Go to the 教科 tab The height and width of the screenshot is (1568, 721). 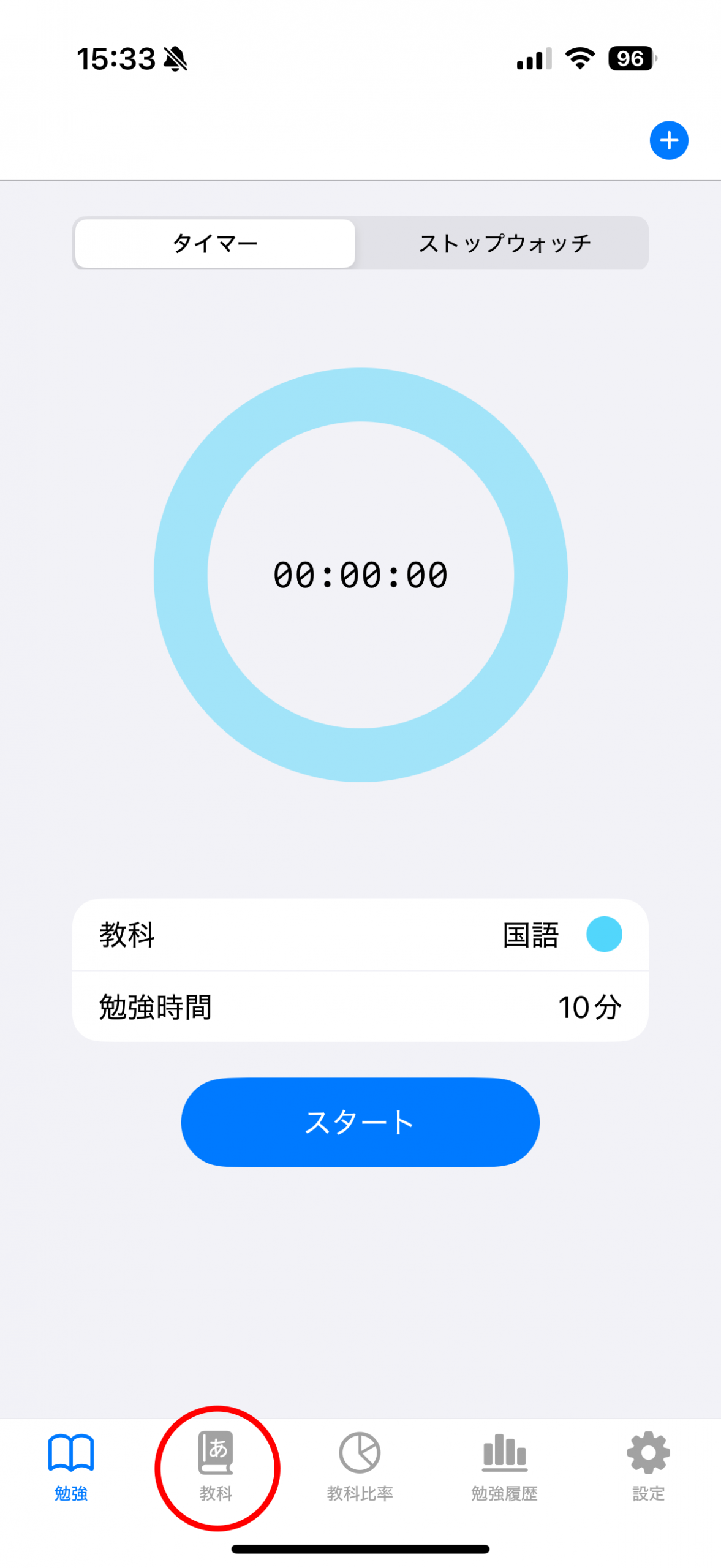click(216, 1466)
